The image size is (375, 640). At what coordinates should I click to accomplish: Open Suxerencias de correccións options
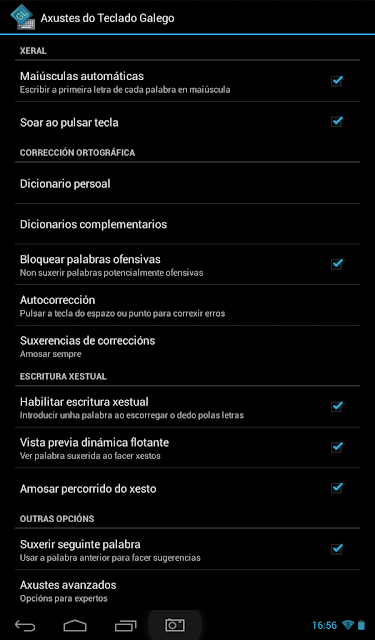pos(187,346)
